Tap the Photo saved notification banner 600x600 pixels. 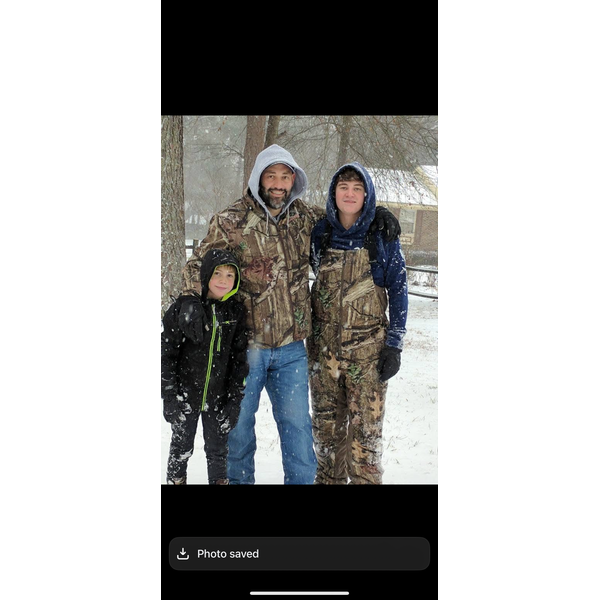click(x=299, y=553)
